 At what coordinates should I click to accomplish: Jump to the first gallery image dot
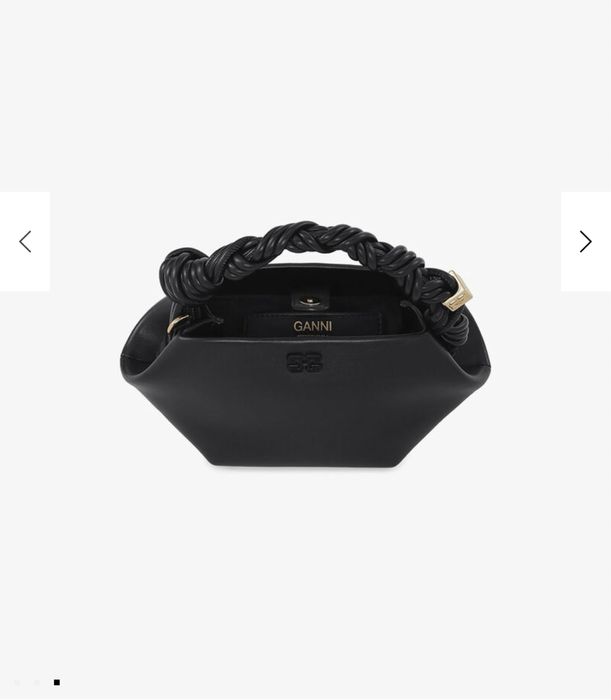(x=17, y=682)
